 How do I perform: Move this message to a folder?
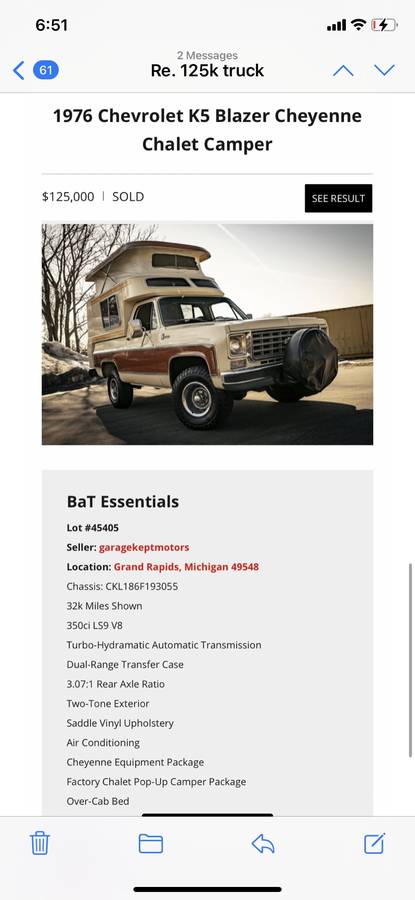click(x=151, y=843)
